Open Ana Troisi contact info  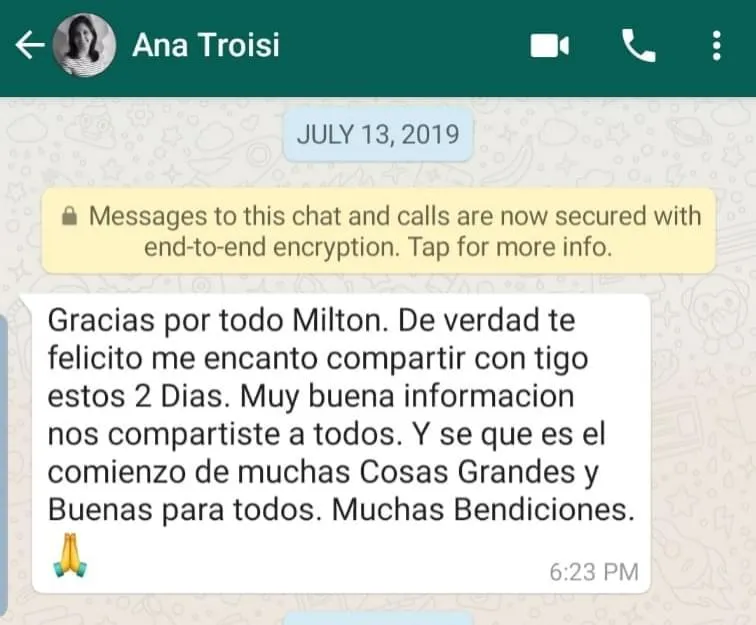pos(206,45)
